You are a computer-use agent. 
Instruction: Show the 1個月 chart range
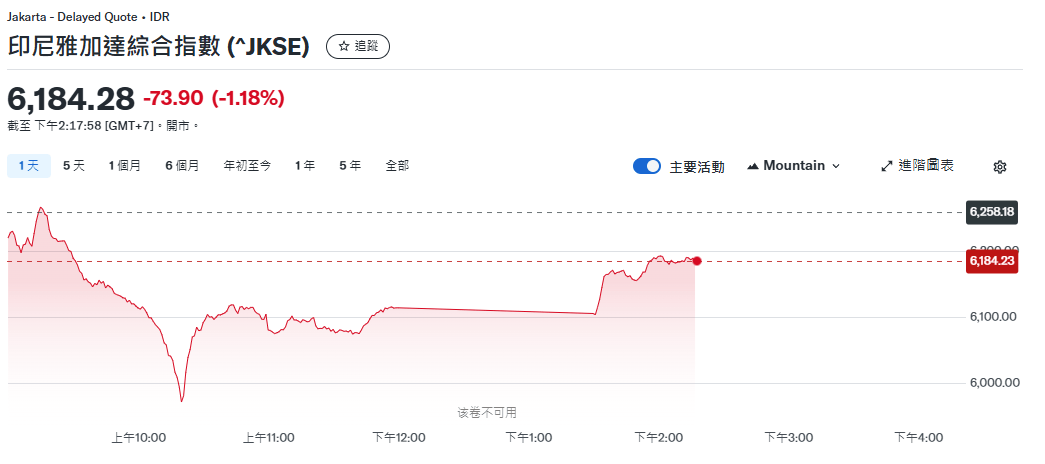click(125, 166)
